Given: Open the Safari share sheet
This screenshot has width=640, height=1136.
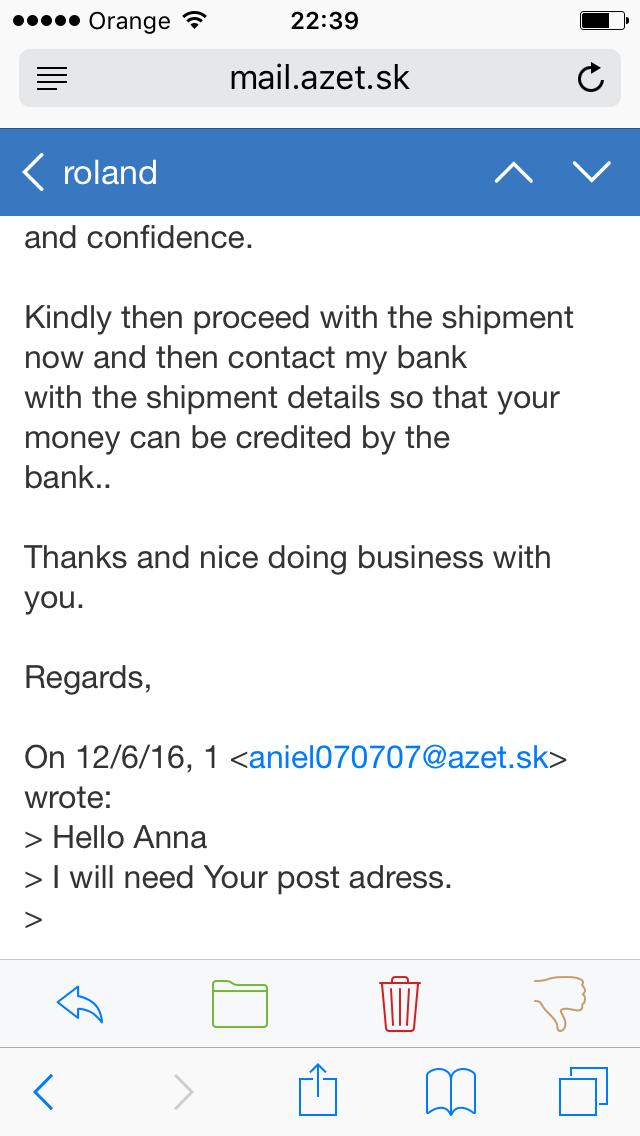Looking at the screenshot, I should click(318, 1089).
